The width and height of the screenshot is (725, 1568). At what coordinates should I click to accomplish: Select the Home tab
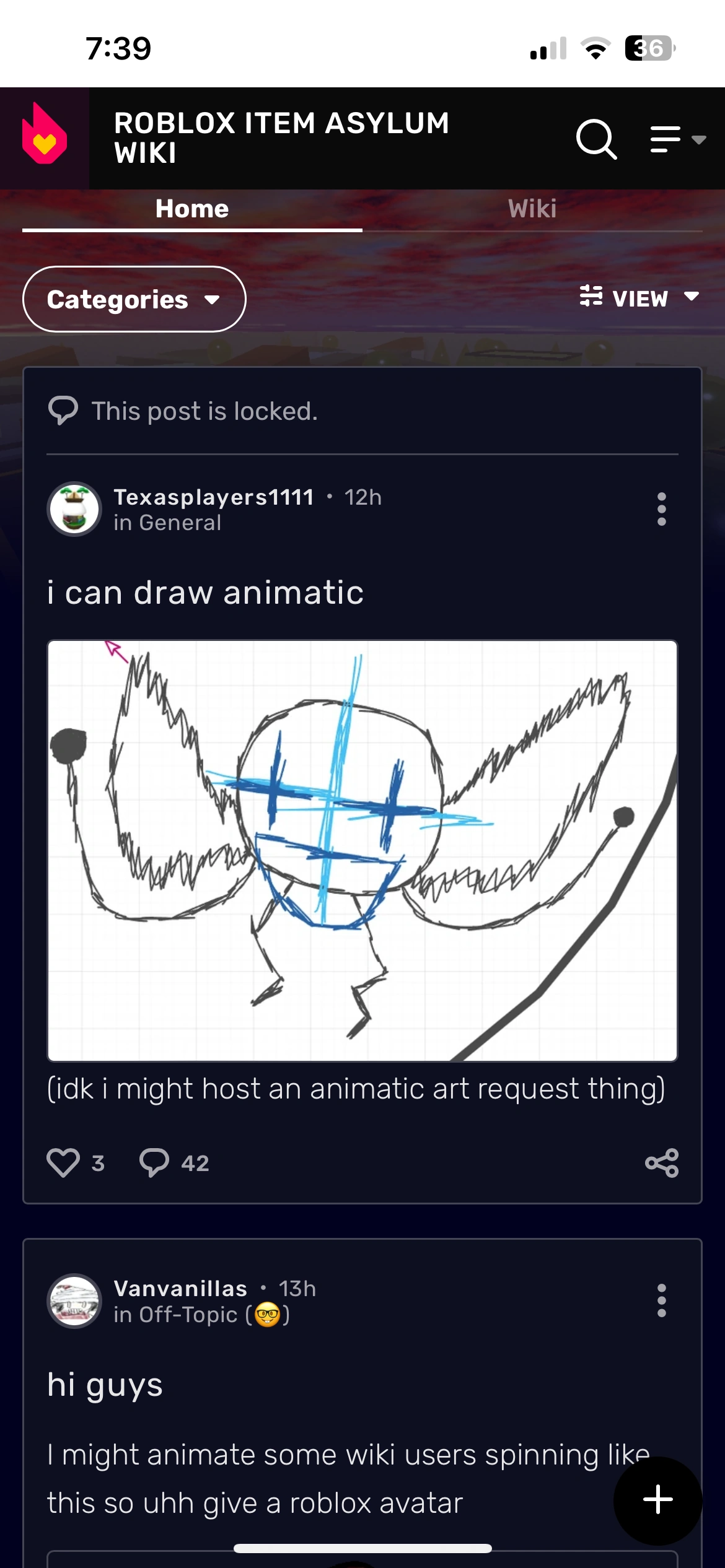(192, 209)
